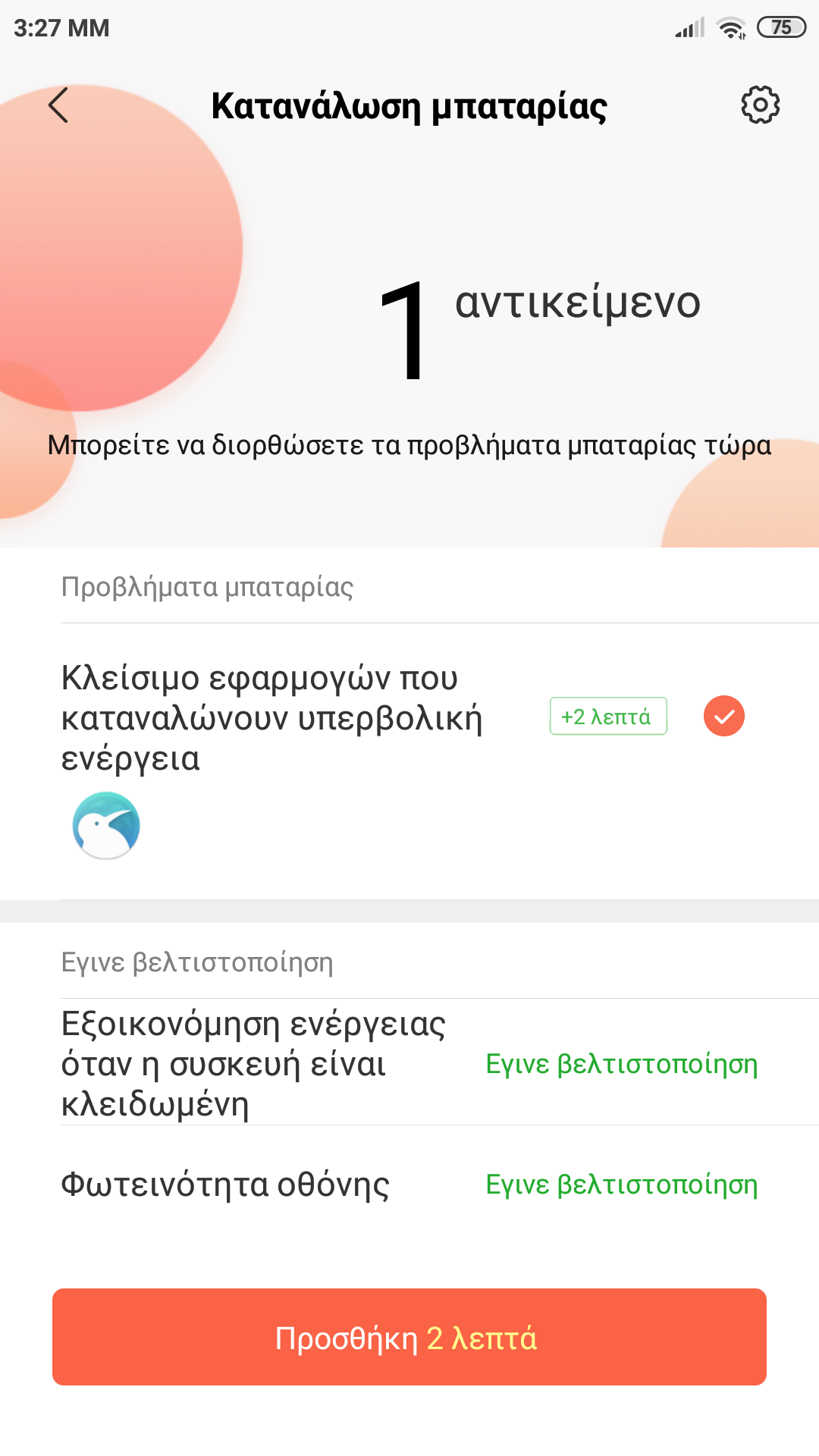Go back from Κατανάλωση μπαταρίας
Viewport: 819px width, 1456px height.
(58, 105)
